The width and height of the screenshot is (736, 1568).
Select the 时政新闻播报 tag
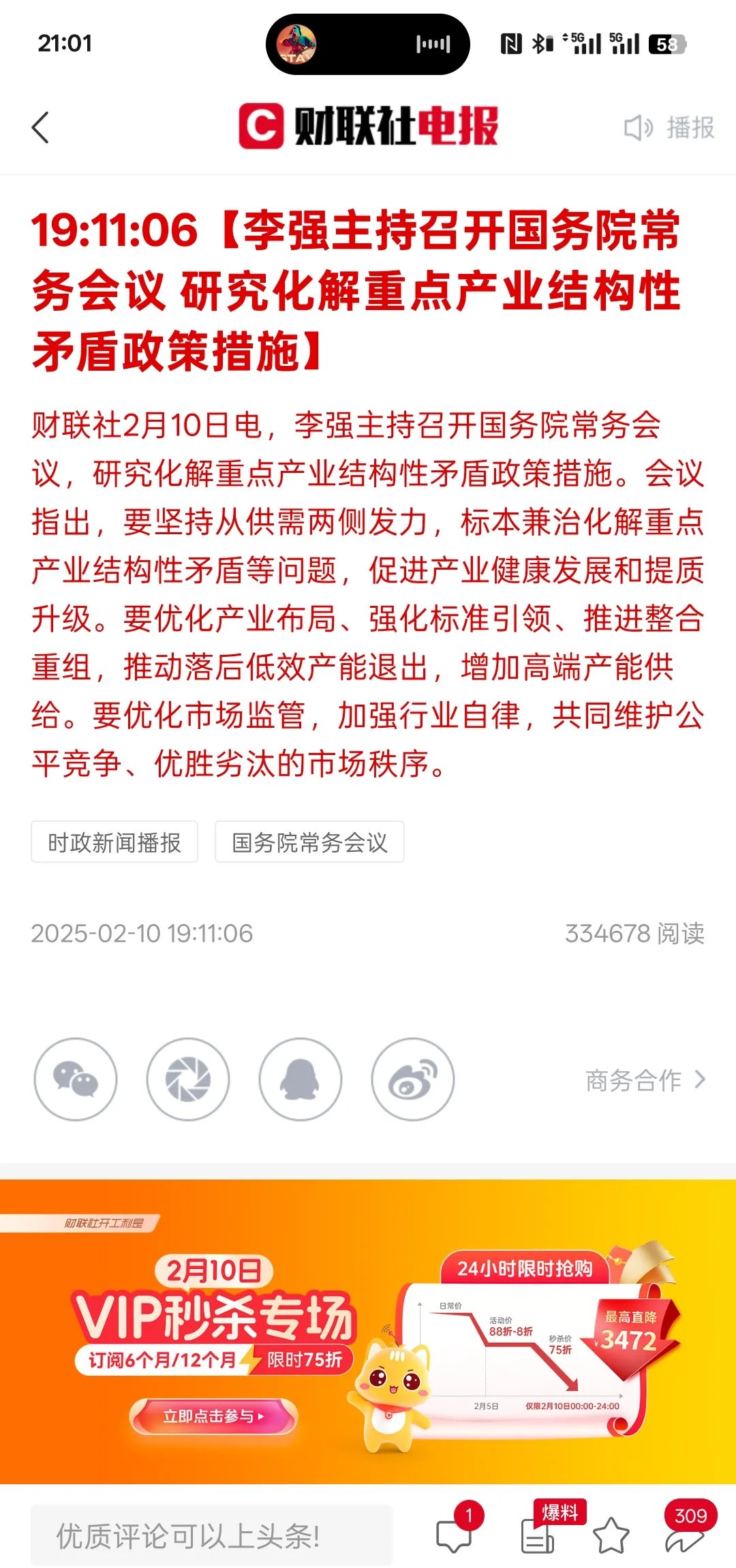114,843
